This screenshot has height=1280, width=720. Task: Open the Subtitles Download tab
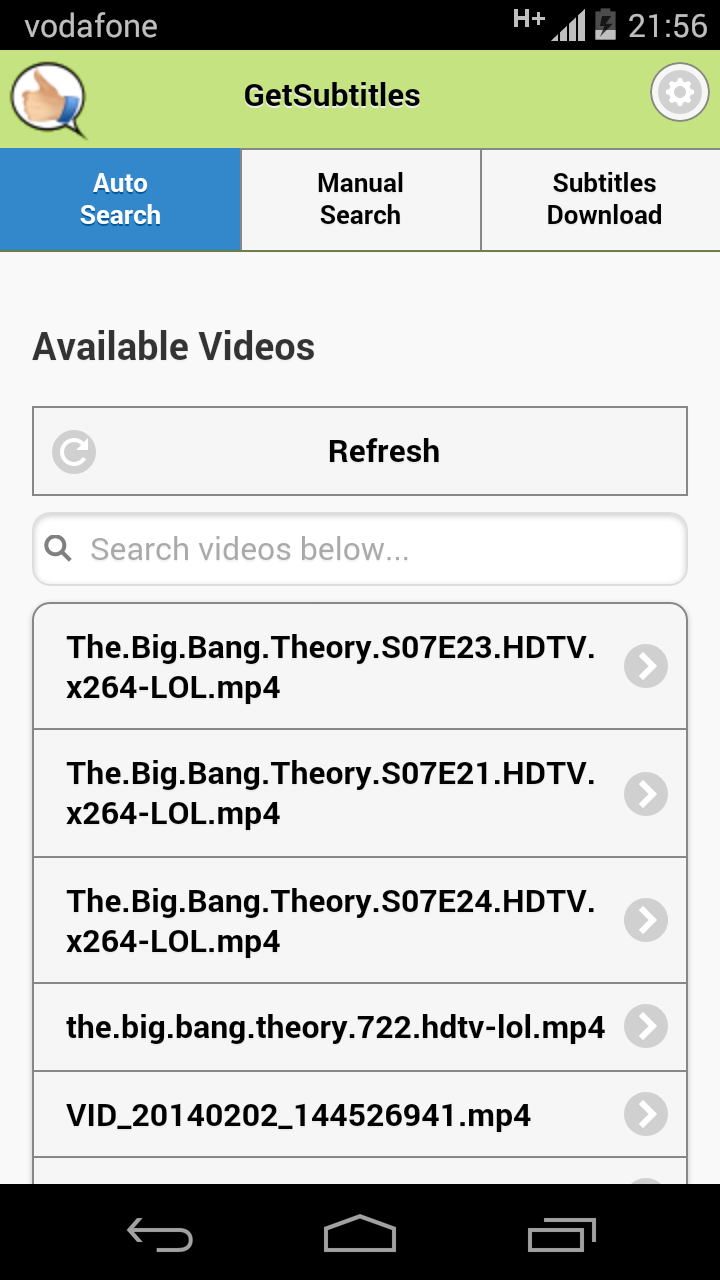pyautogui.click(x=604, y=199)
